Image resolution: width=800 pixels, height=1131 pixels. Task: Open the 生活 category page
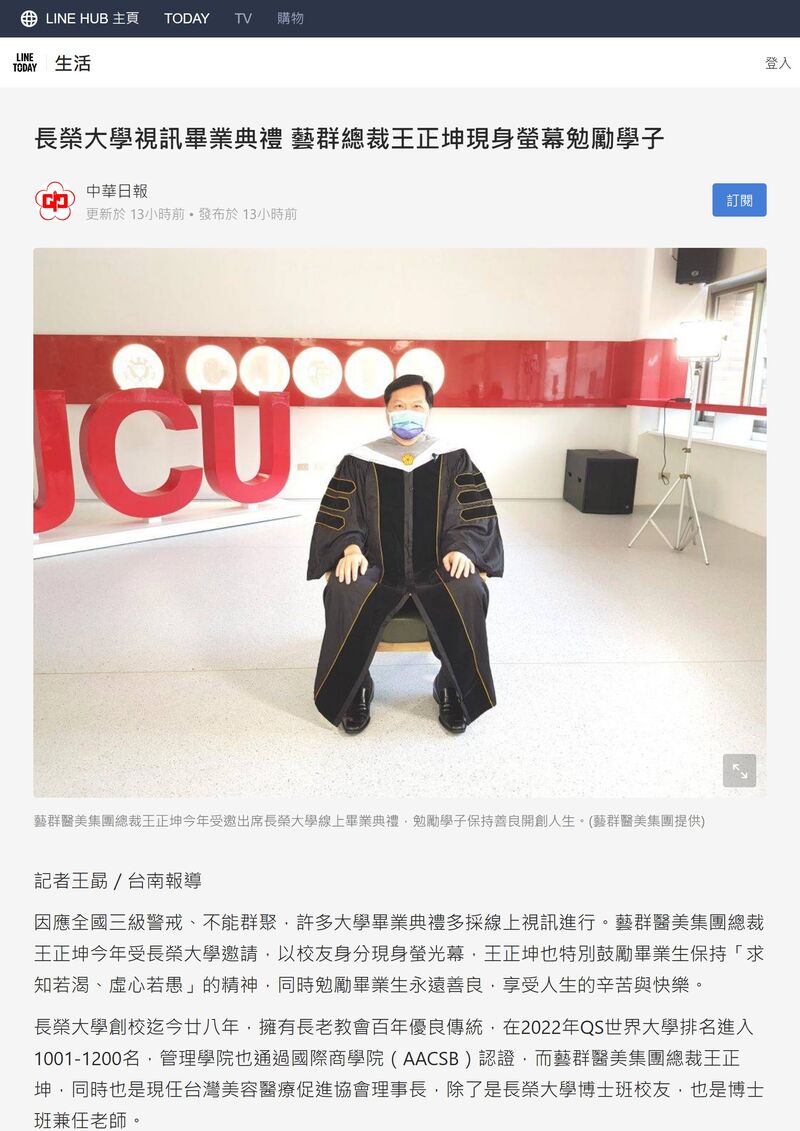click(73, 63)
